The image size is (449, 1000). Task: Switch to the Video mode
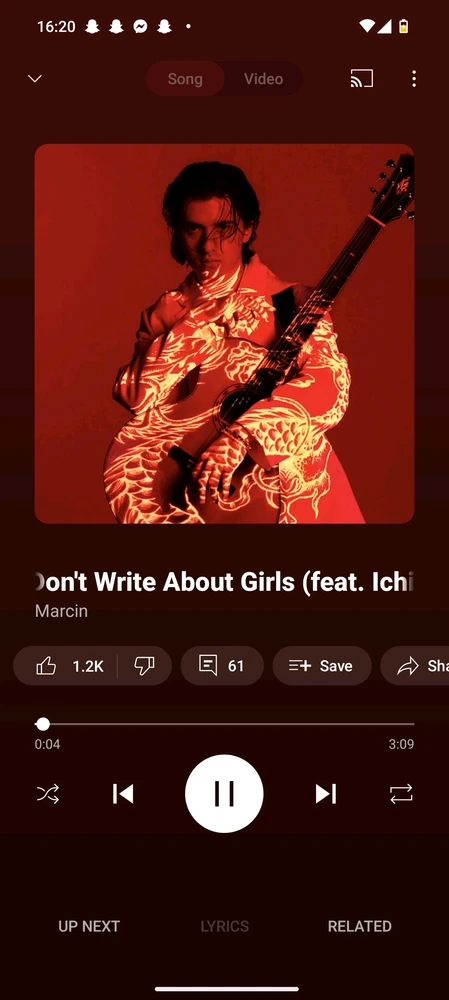[263, 78]
